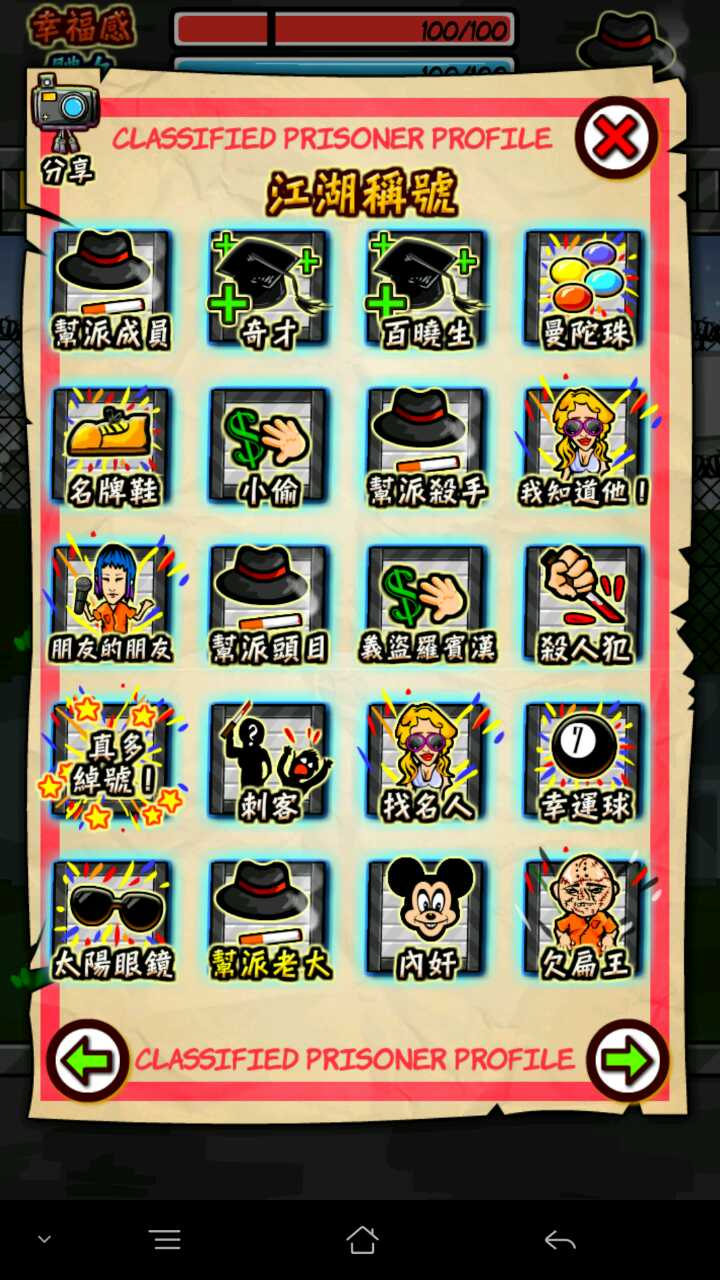Tap the 朋友的朋友 title badge
This screenshot has height=1280, width=720.
(112, 605)
